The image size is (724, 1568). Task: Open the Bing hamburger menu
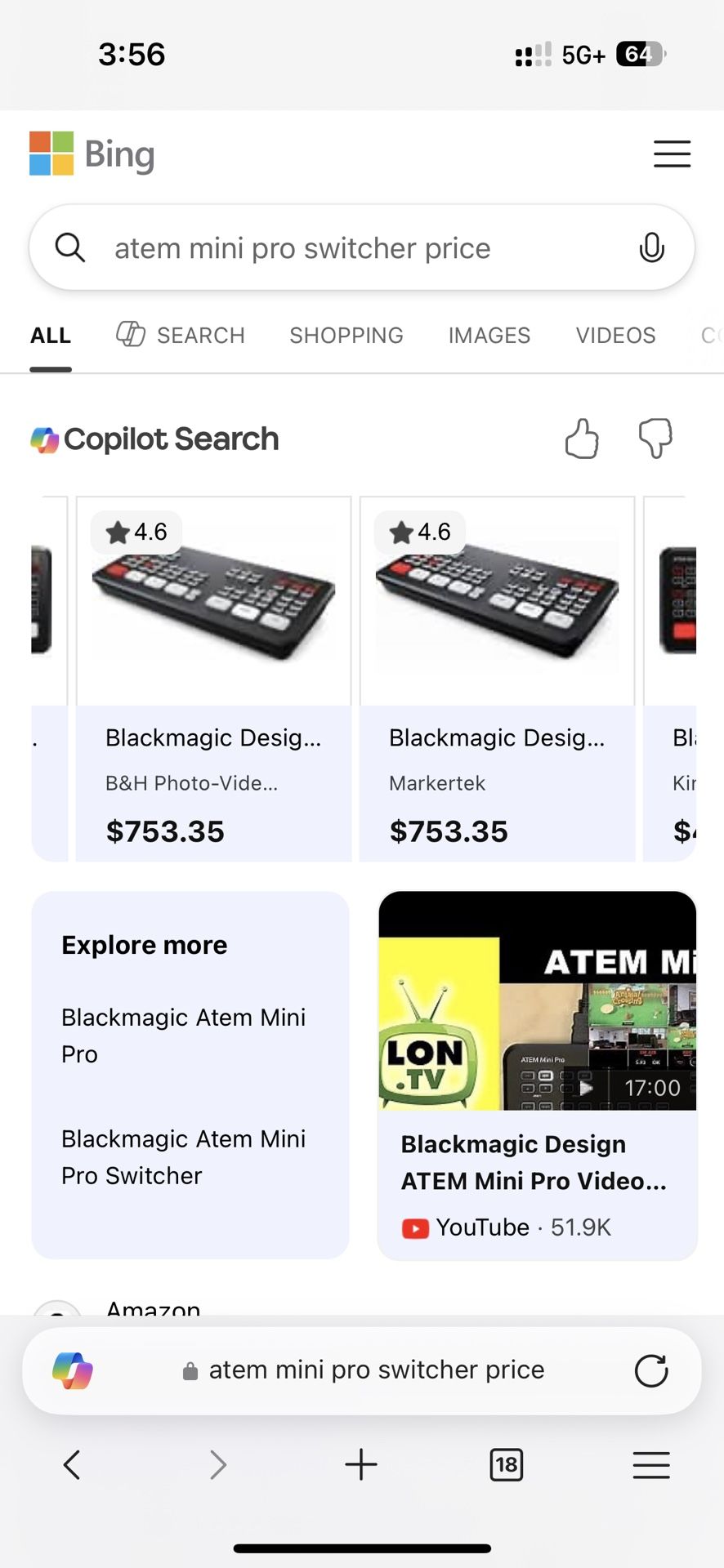click(x=672, y=154)
